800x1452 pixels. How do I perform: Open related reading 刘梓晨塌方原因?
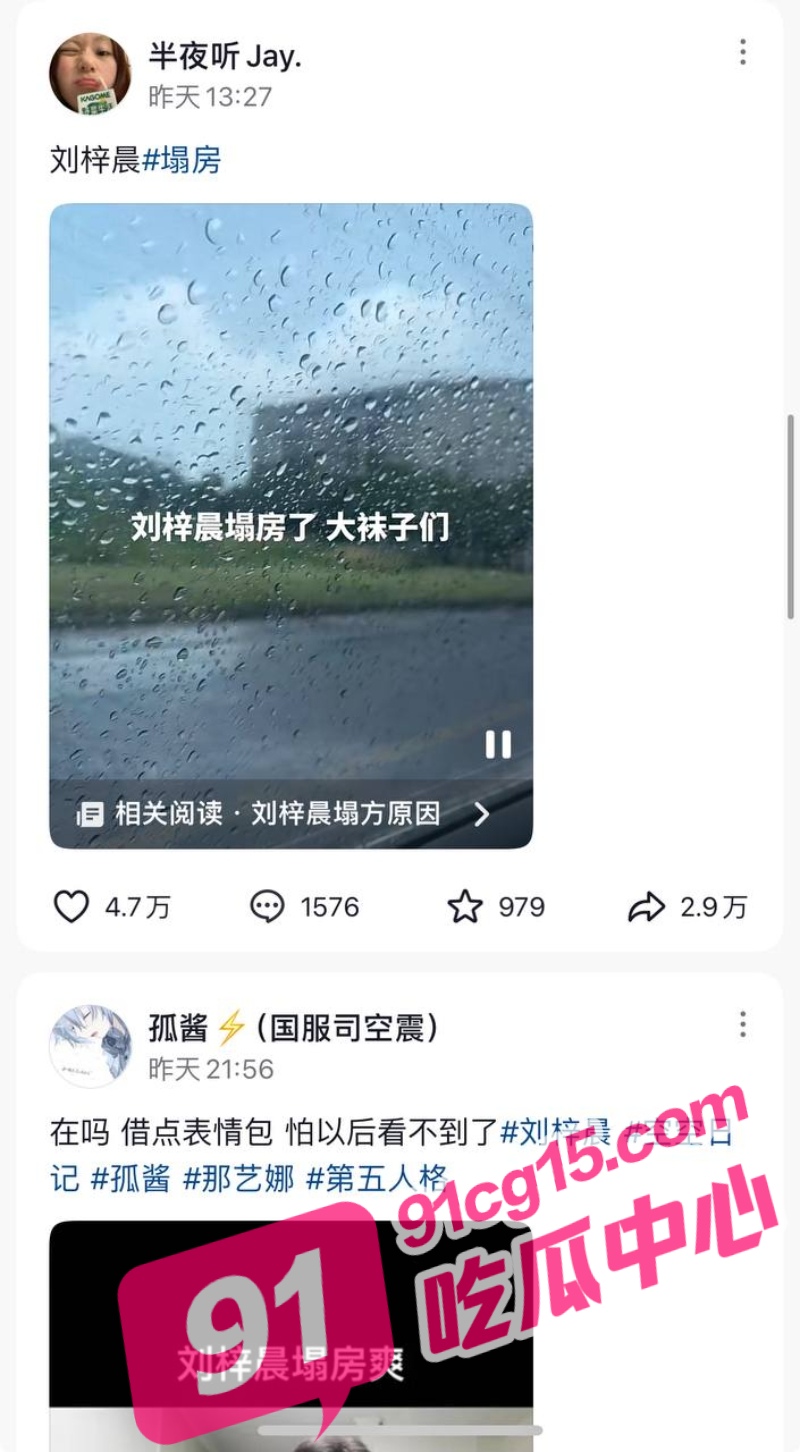pos(291,814)
